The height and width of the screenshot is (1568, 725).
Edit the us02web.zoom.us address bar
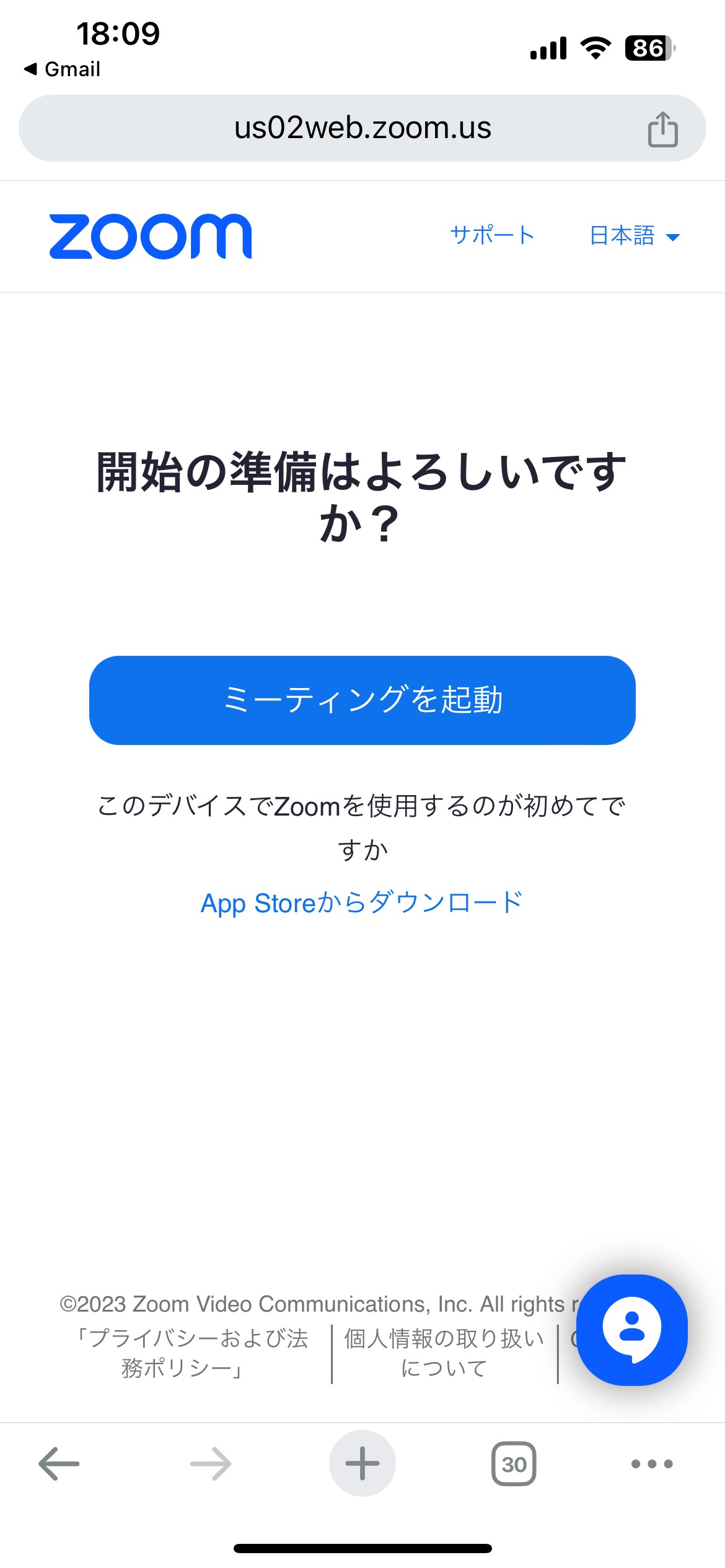362,128
